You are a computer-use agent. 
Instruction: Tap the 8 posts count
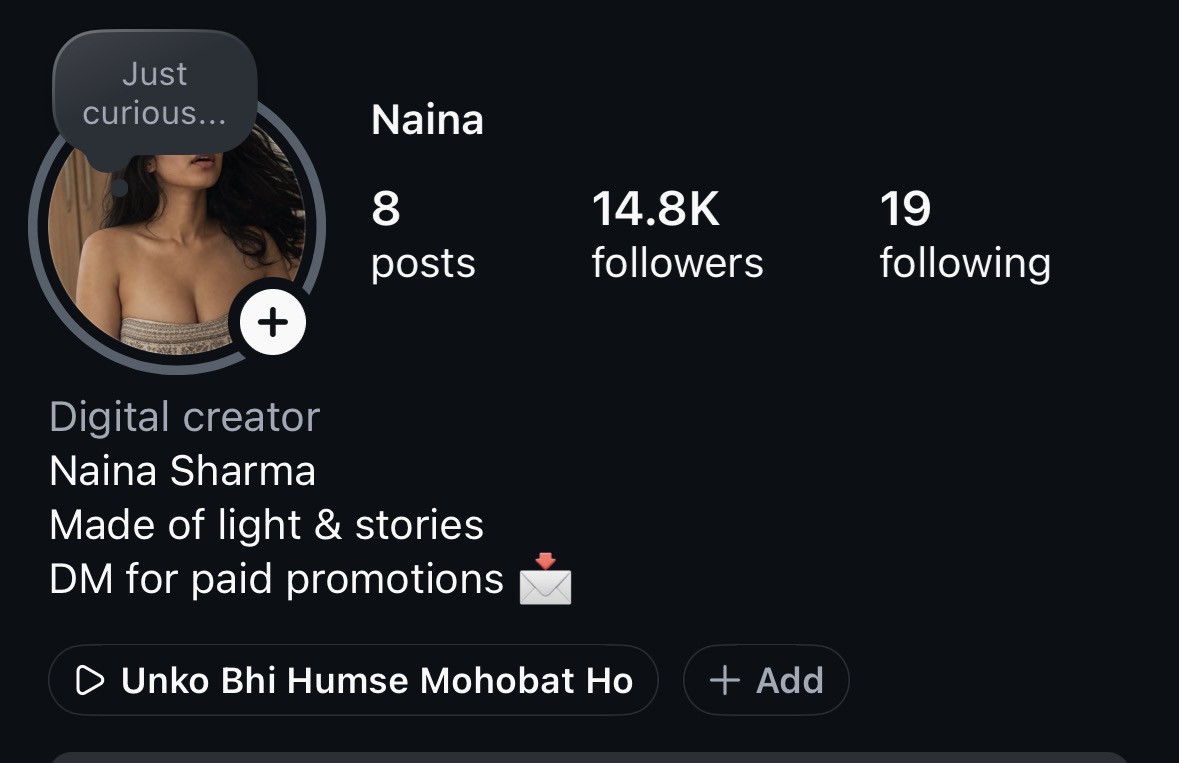423,235
